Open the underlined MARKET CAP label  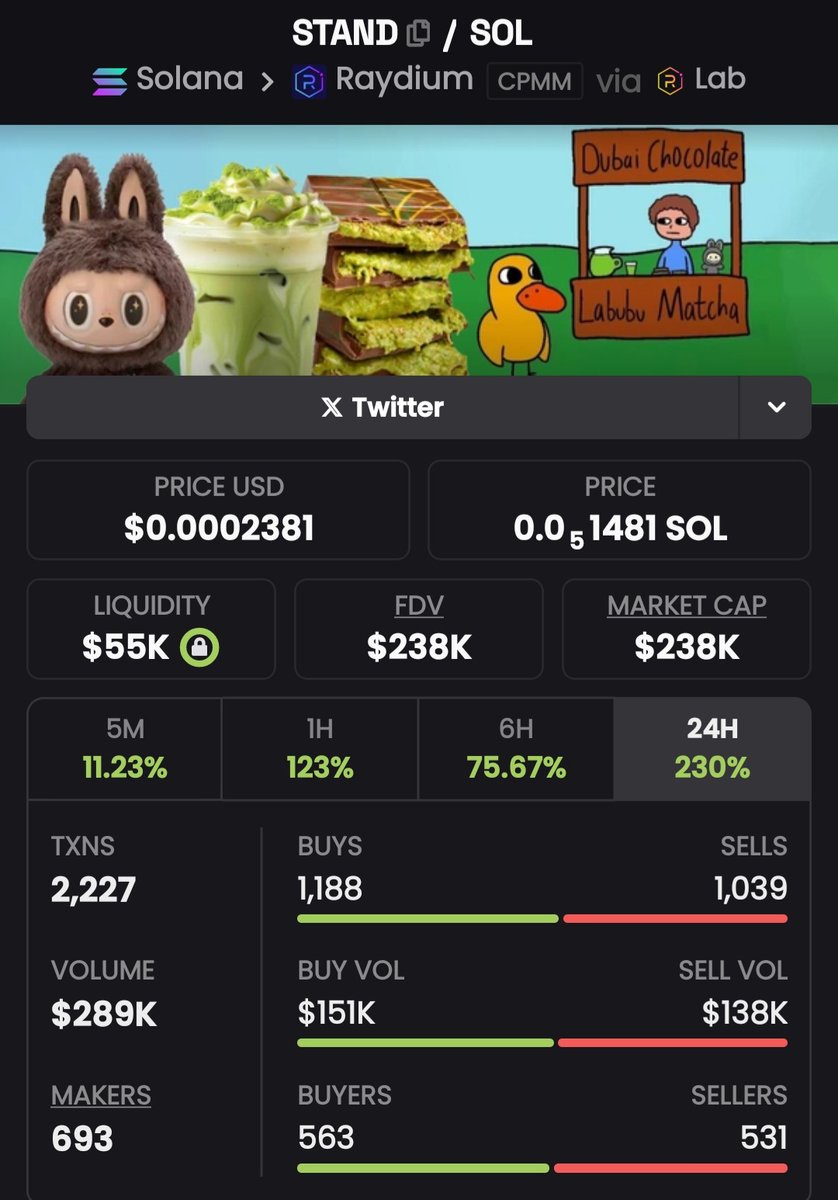(687, 606)
